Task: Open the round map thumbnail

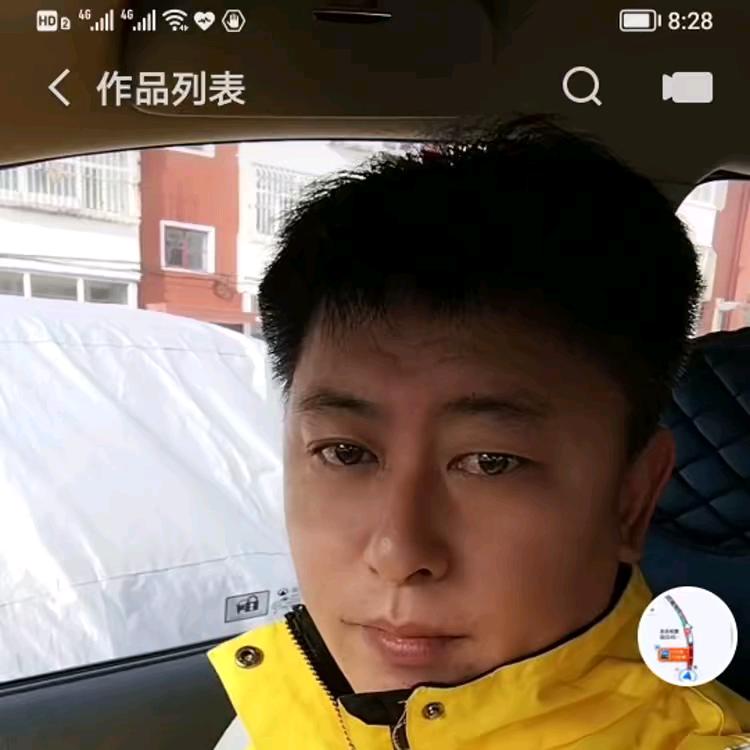Action: coord(687,636)
